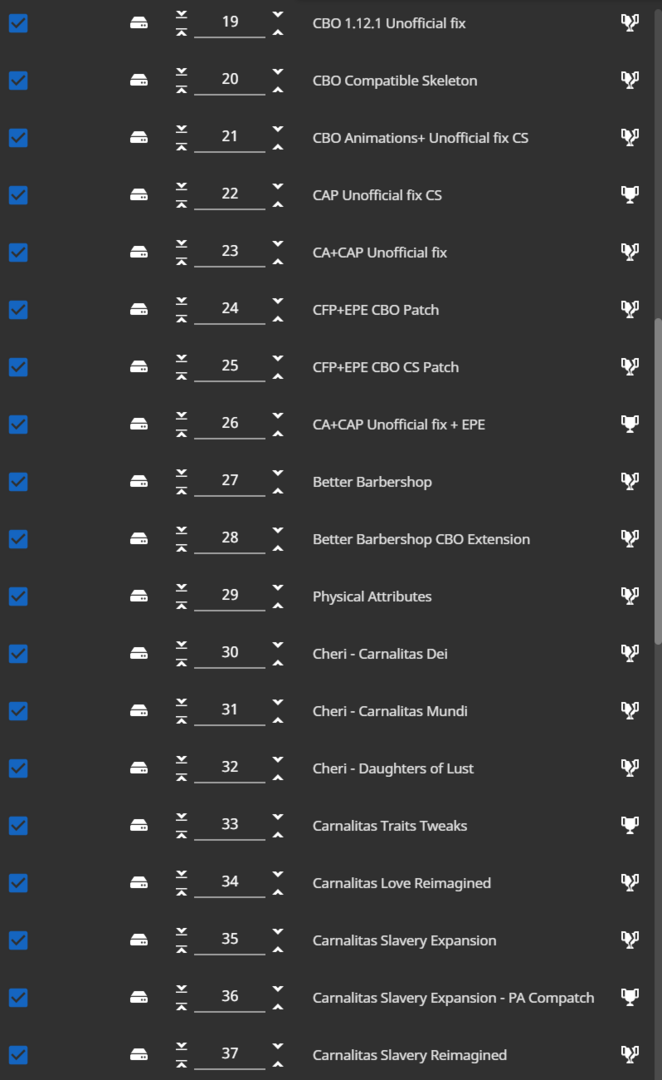Image resolution: width=662 pixels, height=1080 pixels.
Task: Edit the order number 30 field
Action: click(x=229, y=653)
